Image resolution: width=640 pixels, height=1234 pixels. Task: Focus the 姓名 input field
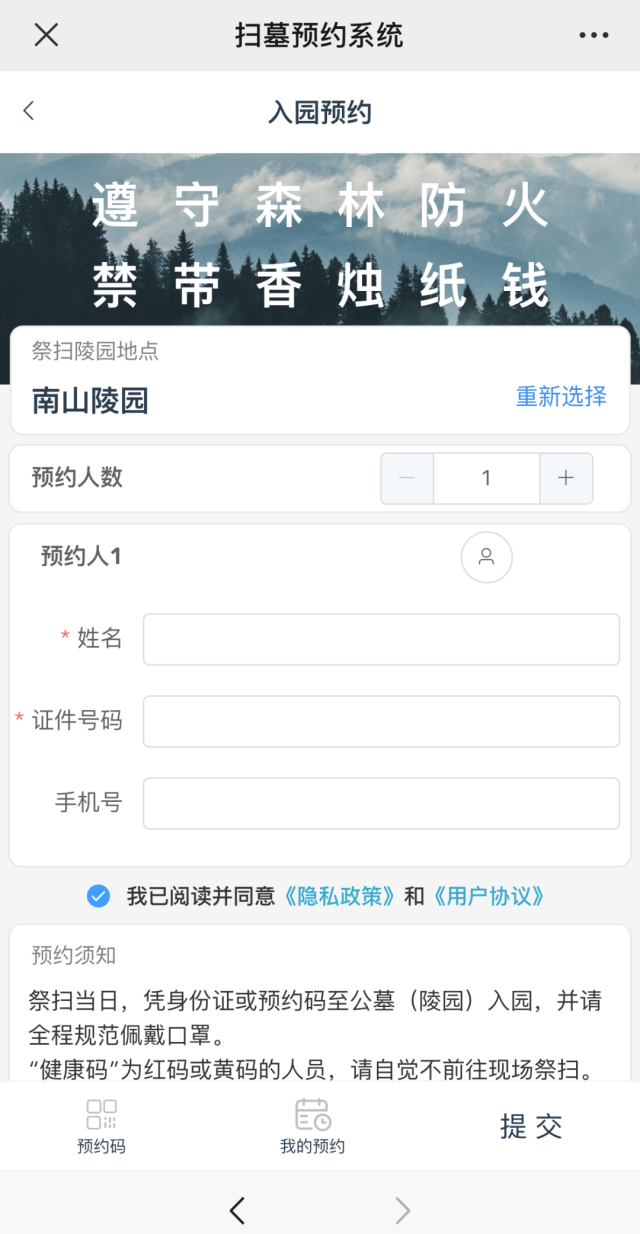point(381,639)
